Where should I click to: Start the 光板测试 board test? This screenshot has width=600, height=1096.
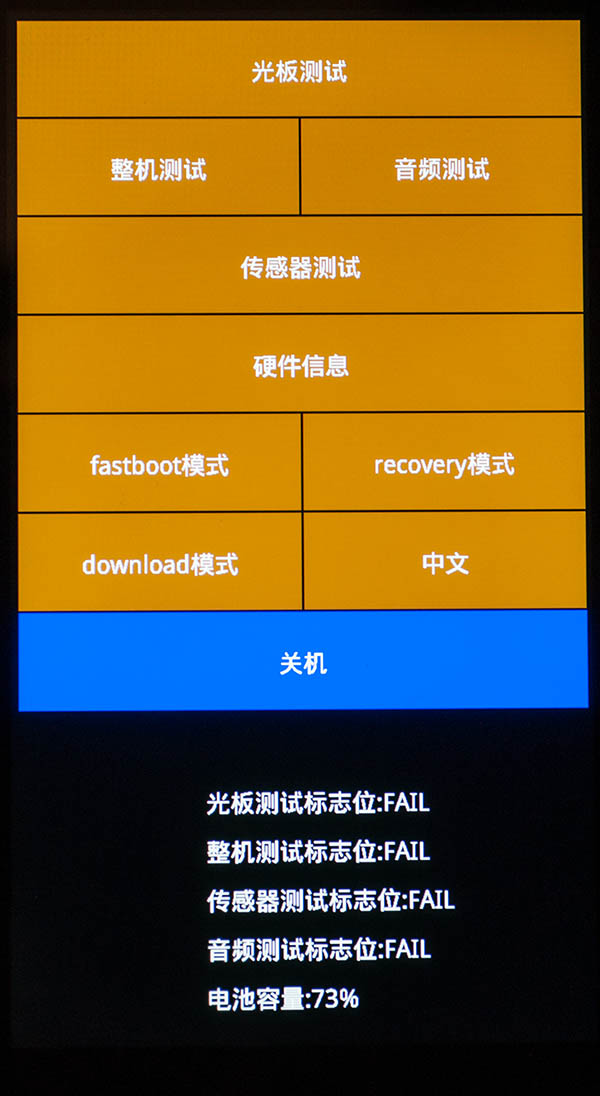click(299, 70)
